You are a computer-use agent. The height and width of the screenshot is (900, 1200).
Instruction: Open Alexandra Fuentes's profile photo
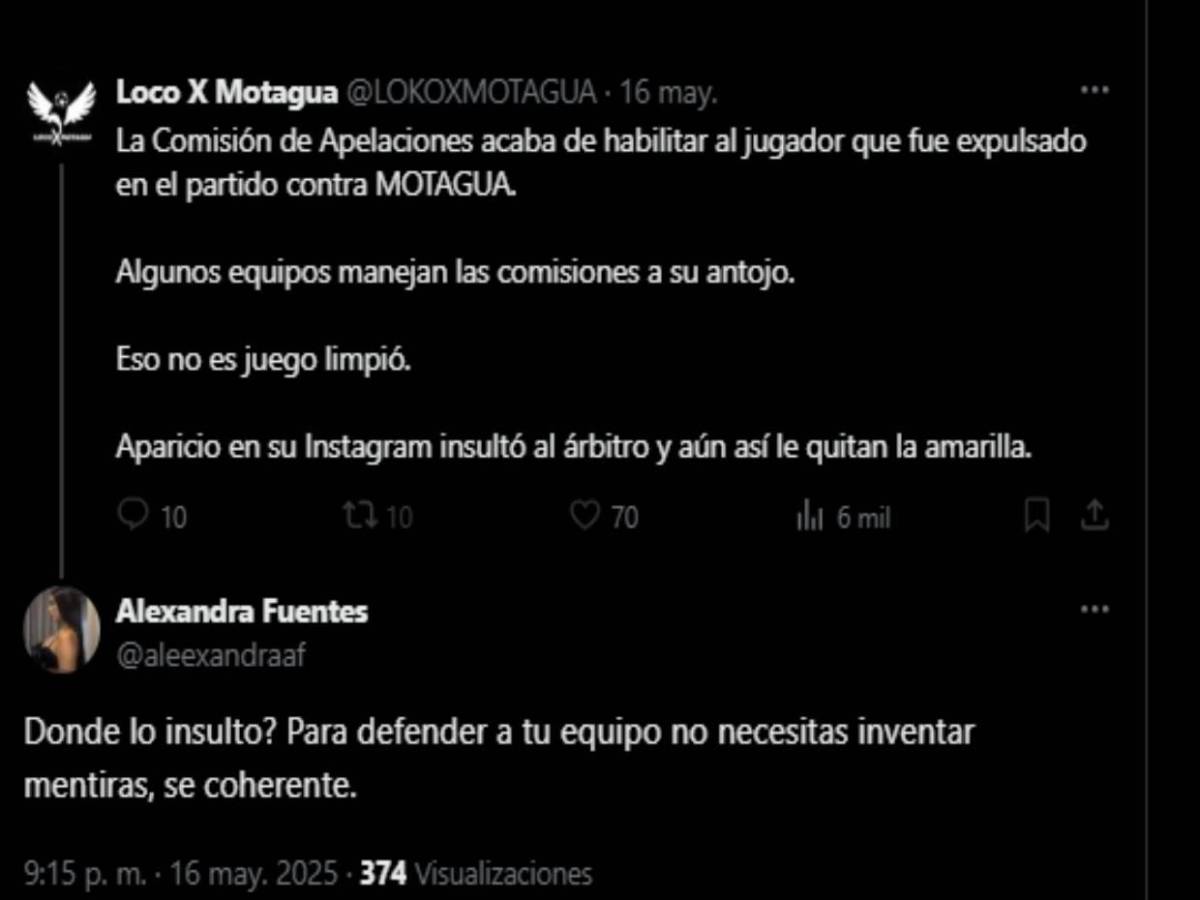[x=61, y=629]
